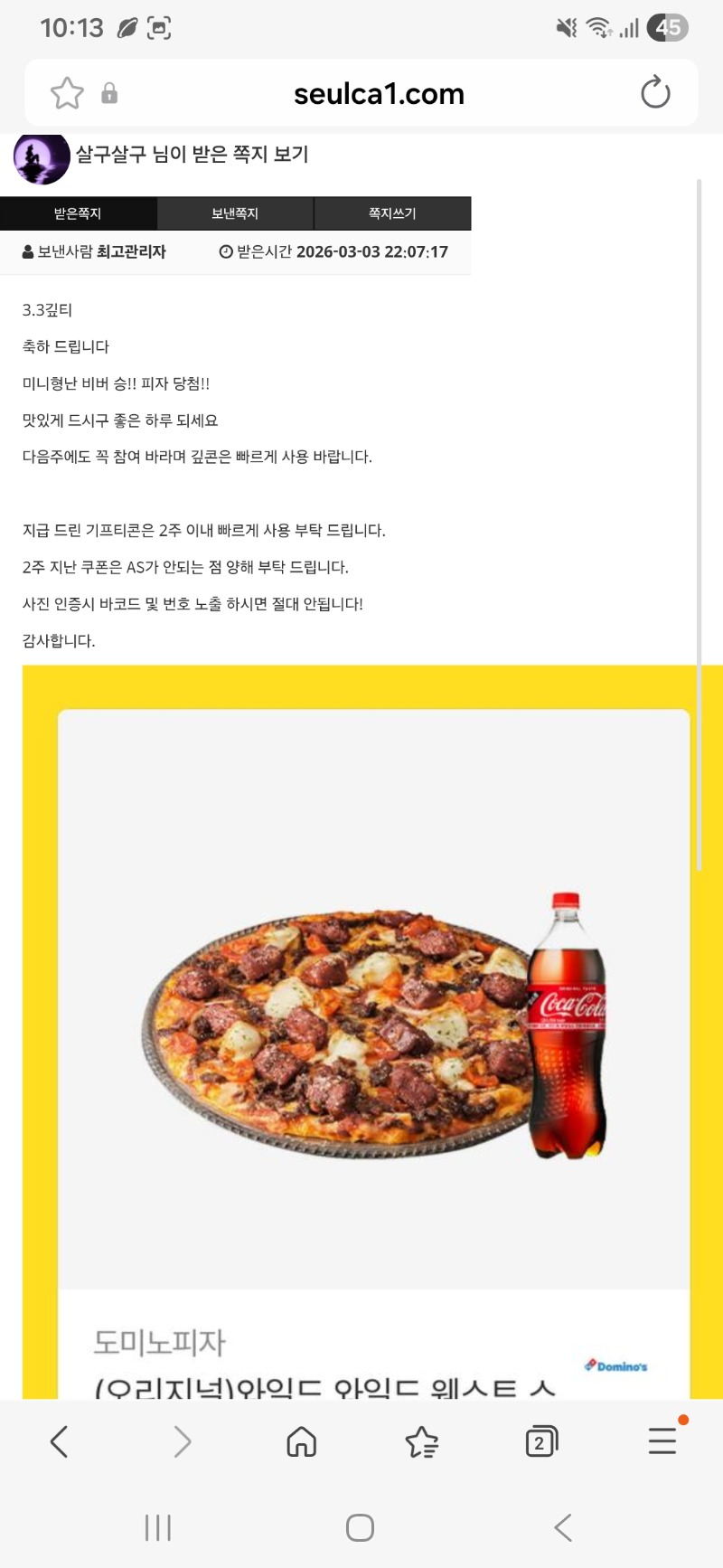Viewport: 723px width, 1568px height.
Task: Open the 쪽지쓰기 tab
Action: [x=392, y=213]
